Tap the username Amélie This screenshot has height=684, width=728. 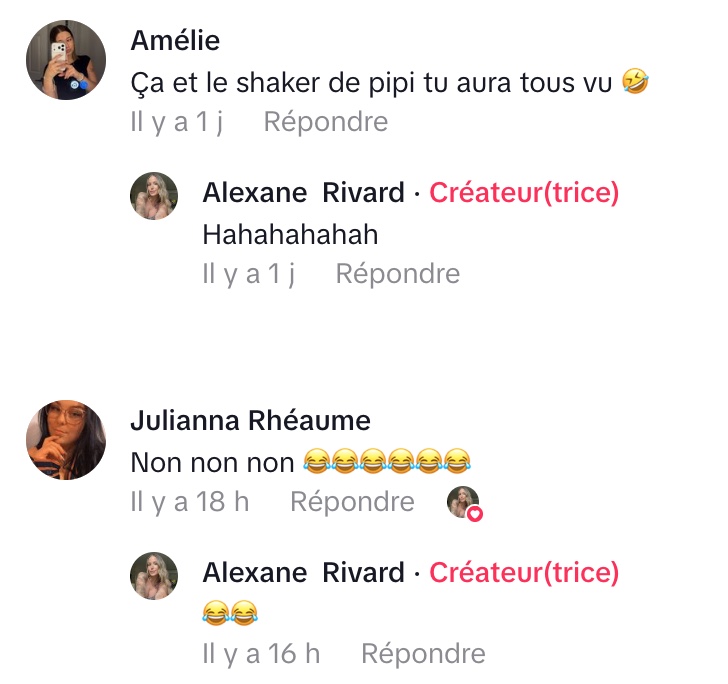point(175,41)
